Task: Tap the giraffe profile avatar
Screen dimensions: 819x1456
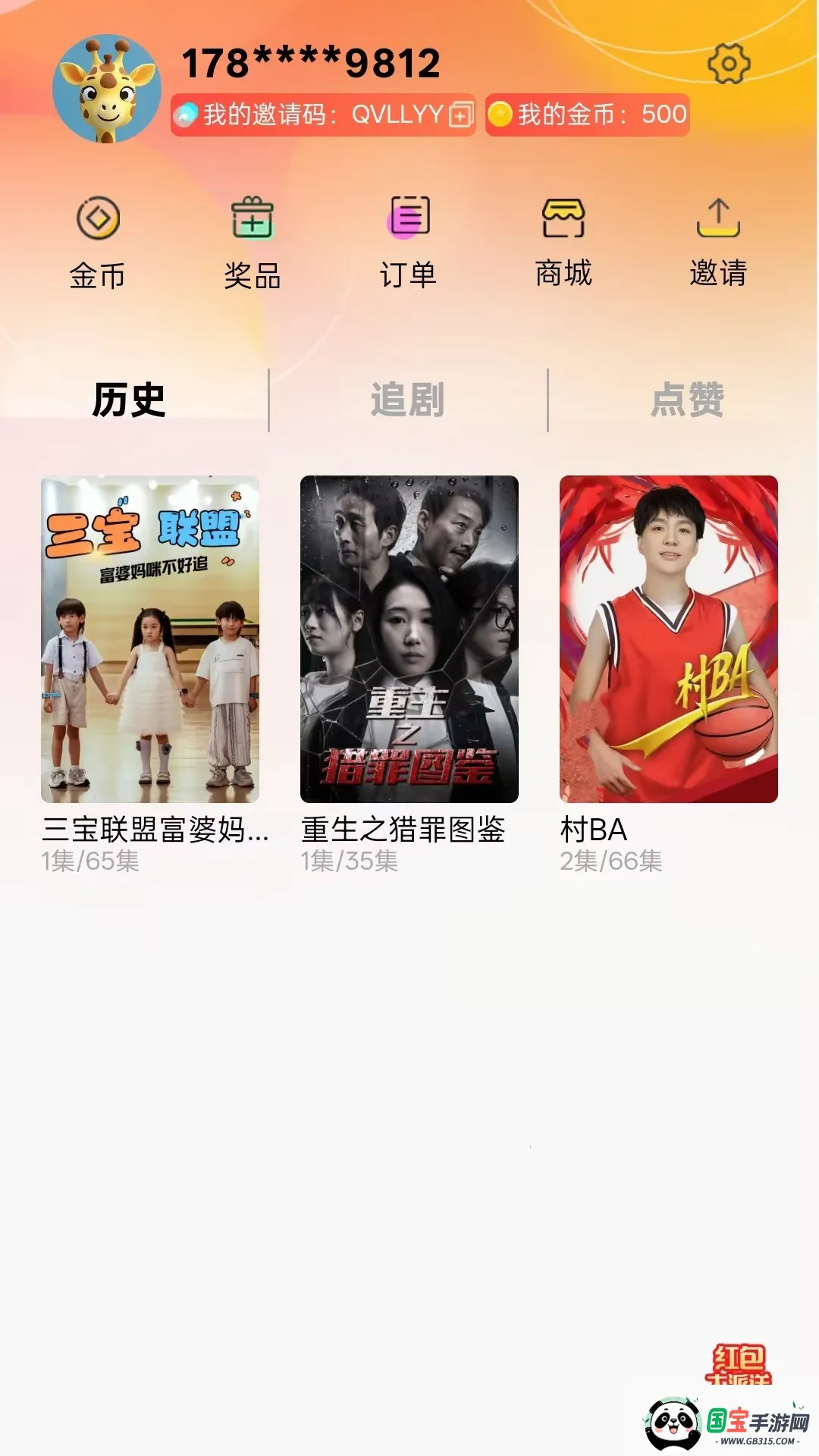Action: (107, 89)
